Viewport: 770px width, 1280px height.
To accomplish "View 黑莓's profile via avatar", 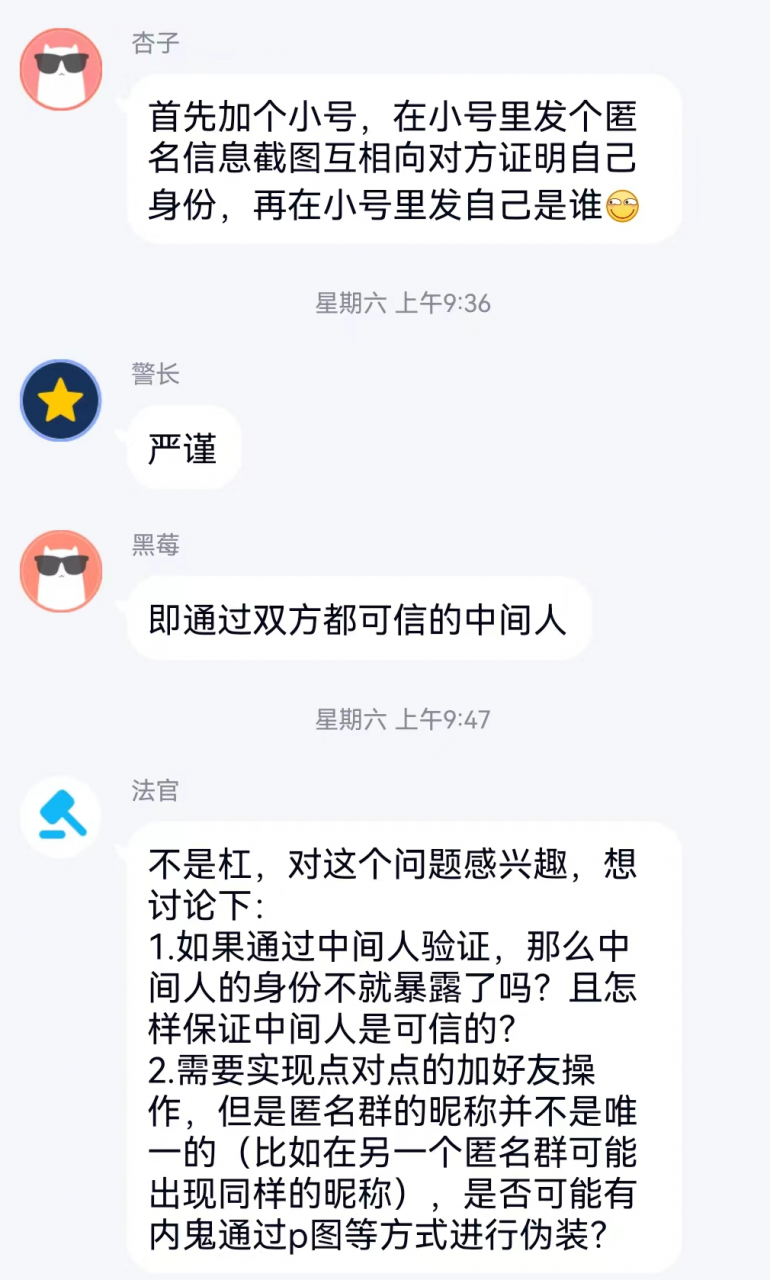I will (x=61, y=571).
